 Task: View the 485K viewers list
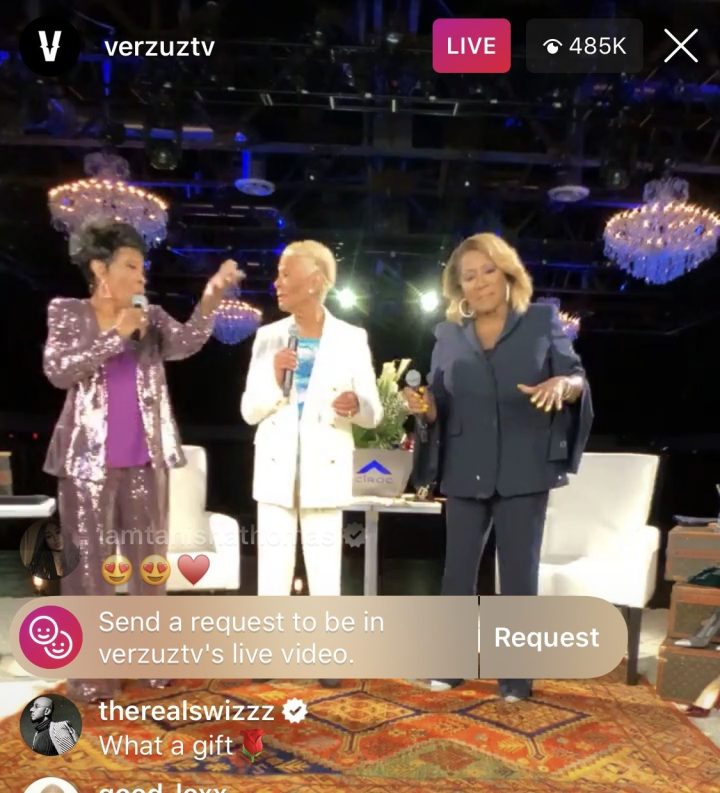pos(585,46)
